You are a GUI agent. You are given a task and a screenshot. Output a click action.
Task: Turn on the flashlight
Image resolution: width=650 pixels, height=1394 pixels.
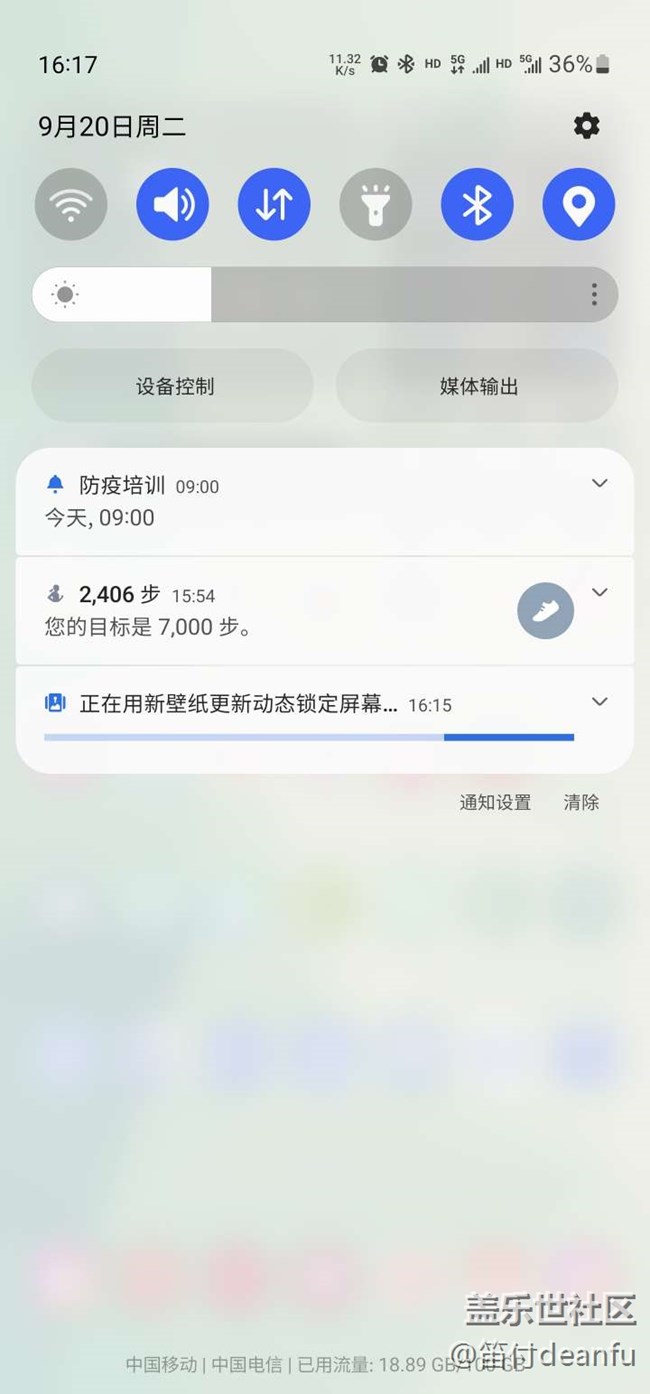coord(376,205)
